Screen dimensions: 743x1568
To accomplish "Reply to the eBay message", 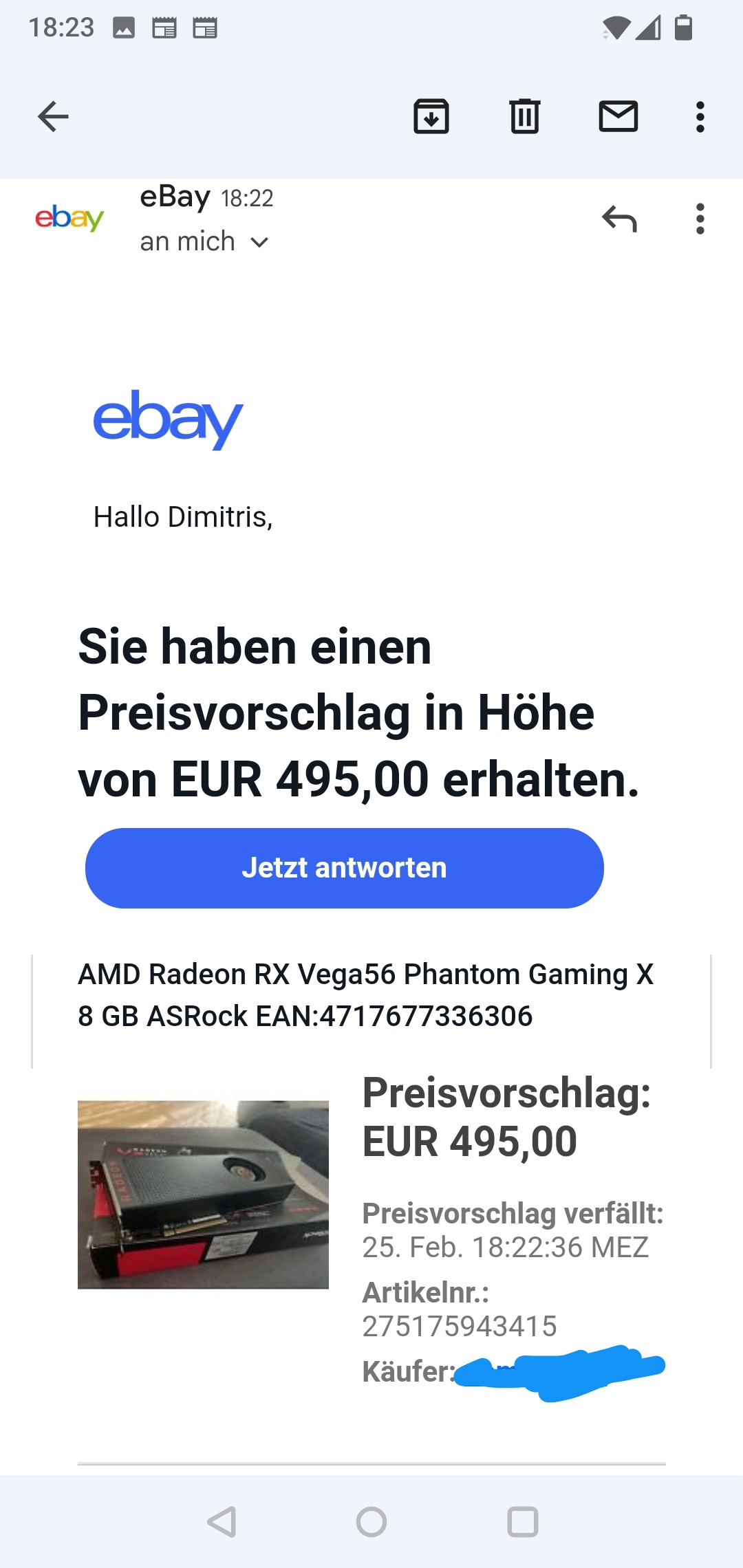I will point(619,219).
